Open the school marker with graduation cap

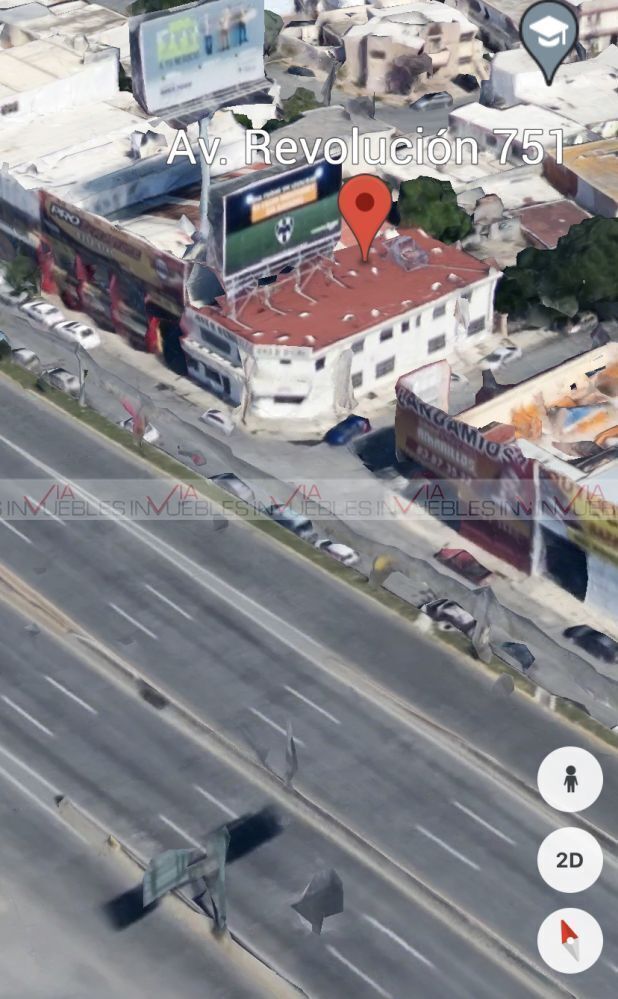tap(551, 35)
